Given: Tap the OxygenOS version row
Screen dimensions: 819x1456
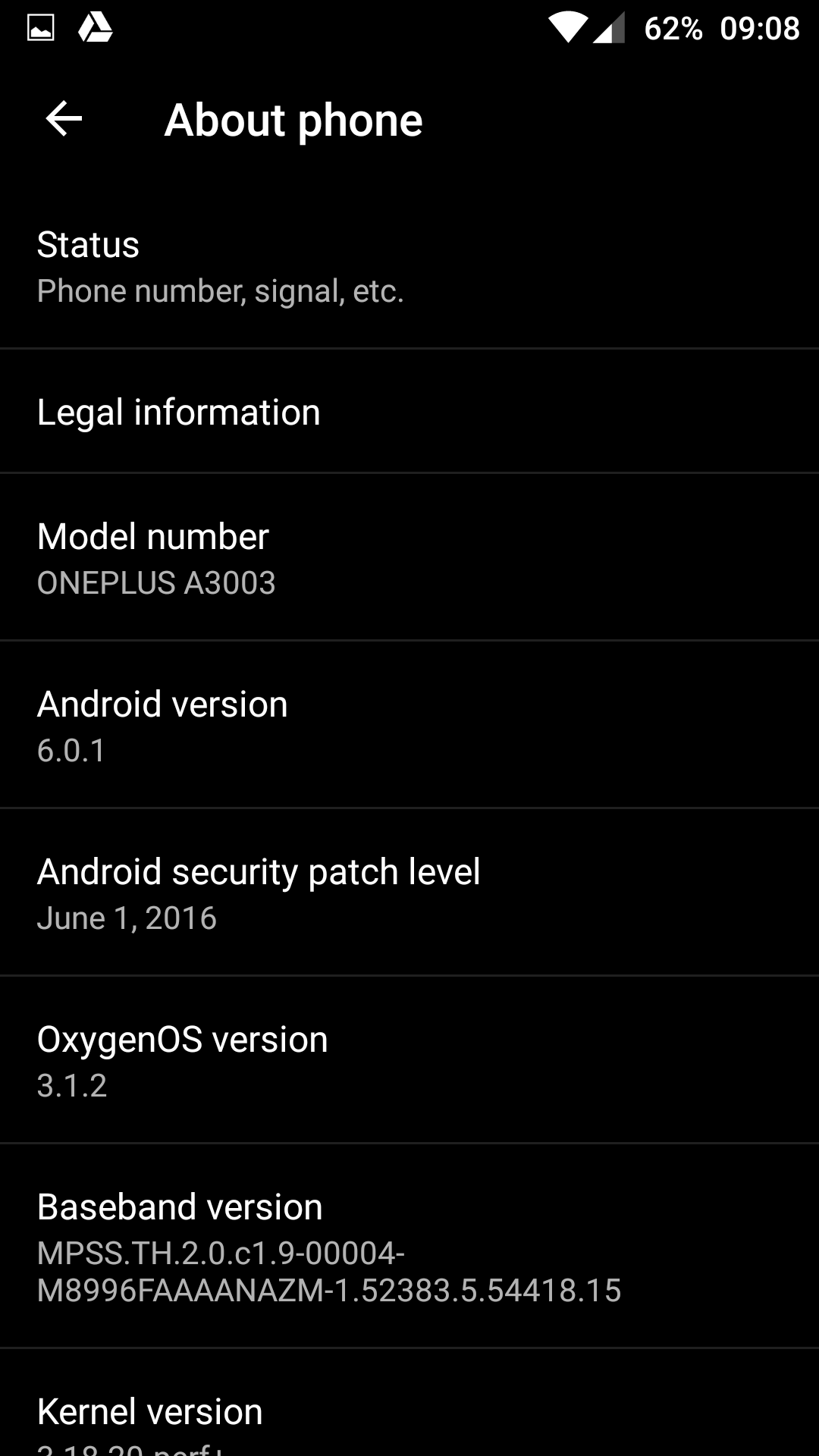Looking at the screenshot, I should 409,1060.
